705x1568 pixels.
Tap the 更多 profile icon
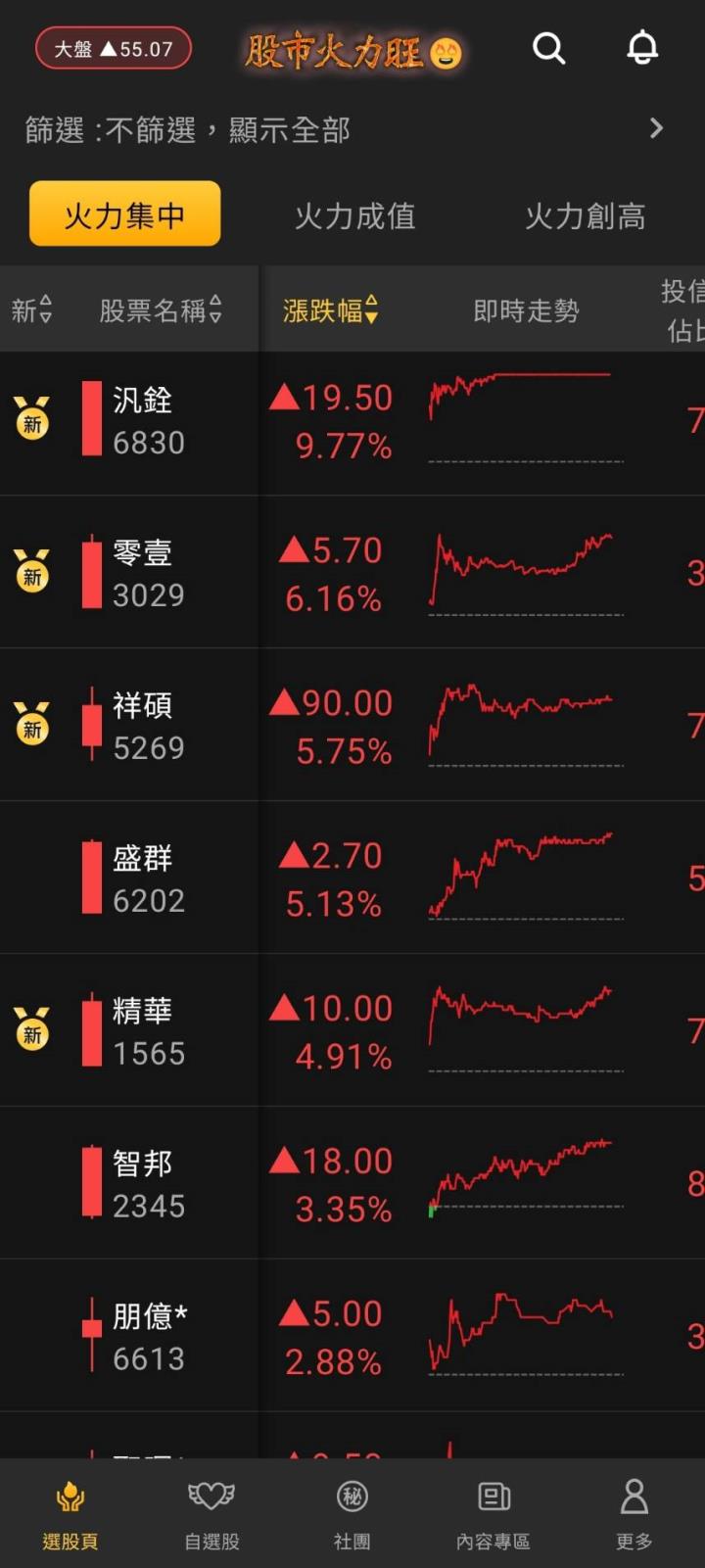pyautogui.click(x=634, y=1496)
